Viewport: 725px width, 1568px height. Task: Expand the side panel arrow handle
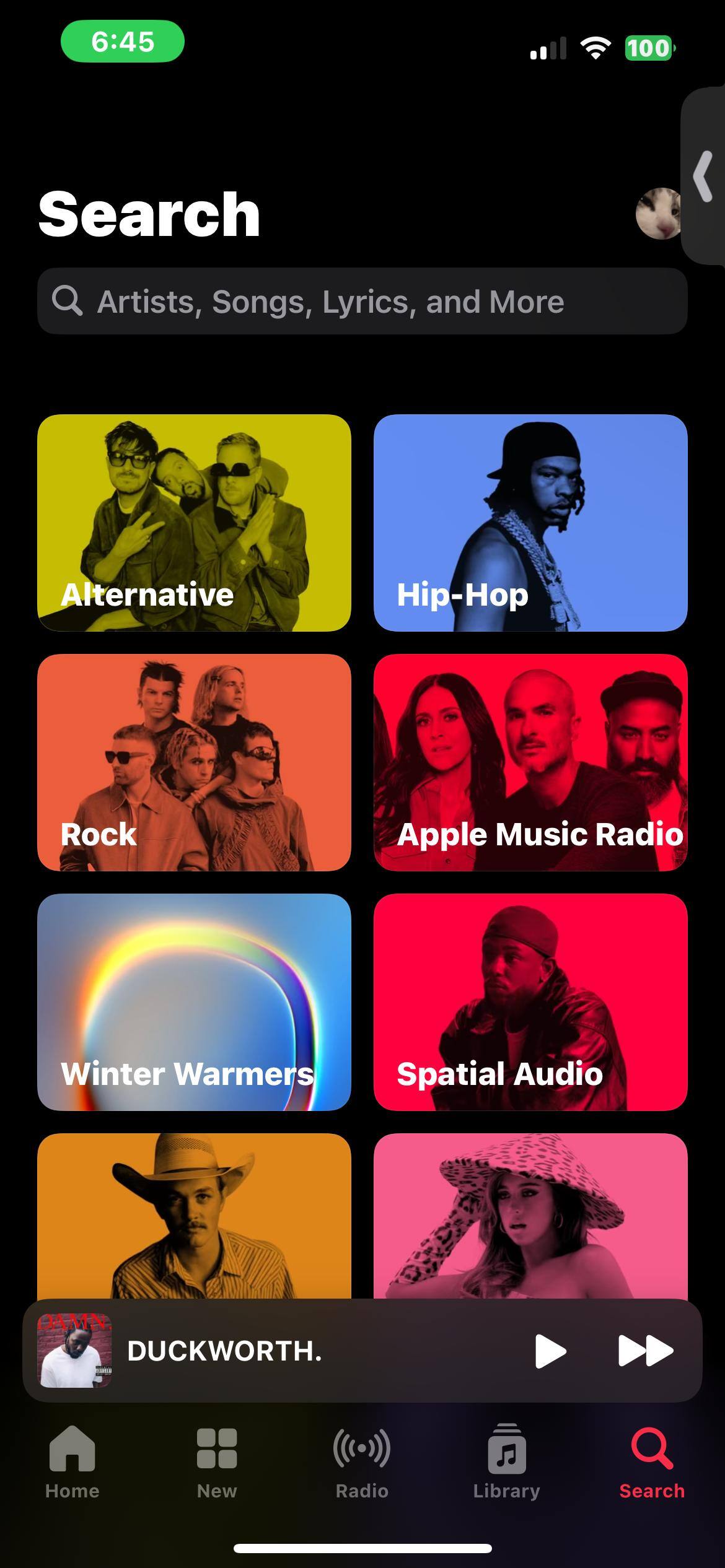704,176
